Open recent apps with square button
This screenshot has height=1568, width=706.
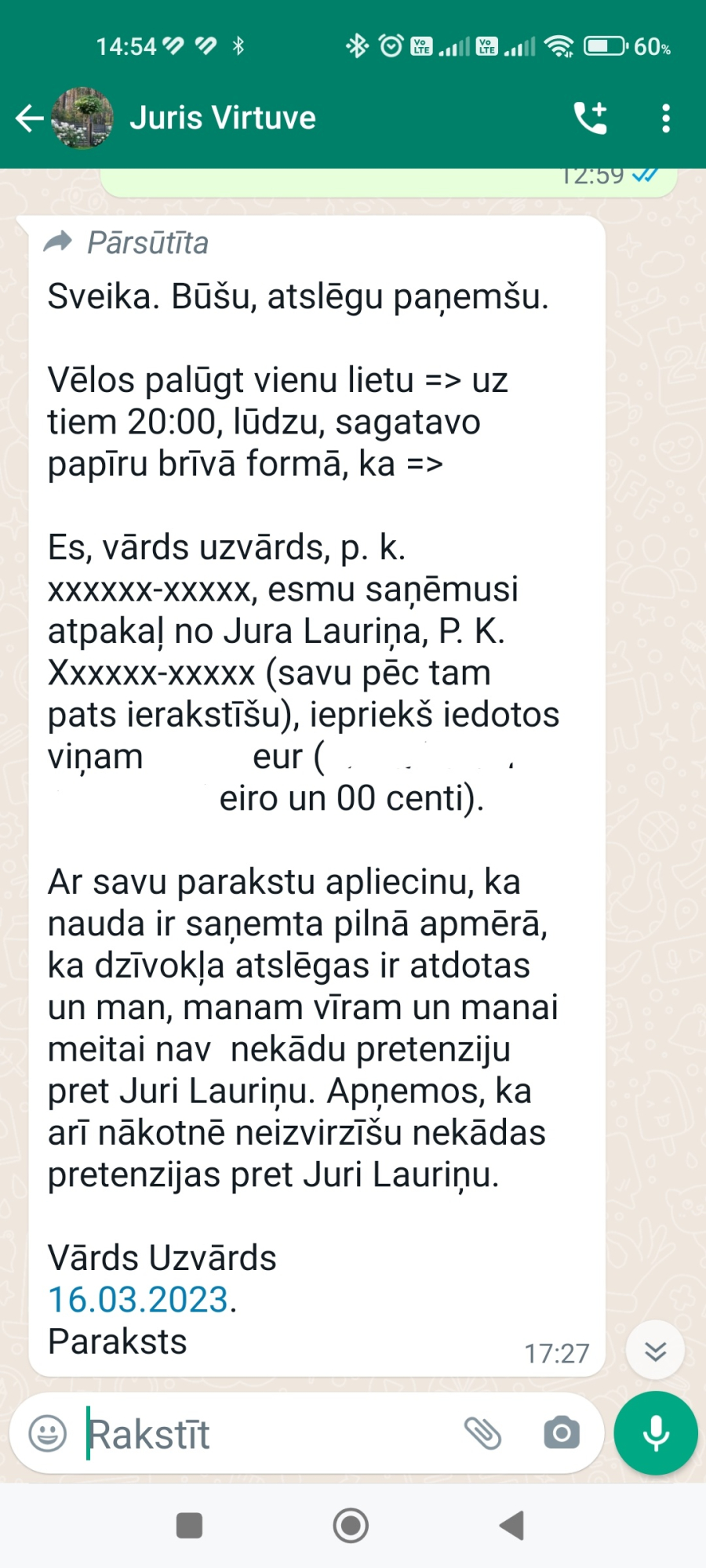click(190, 1526)
